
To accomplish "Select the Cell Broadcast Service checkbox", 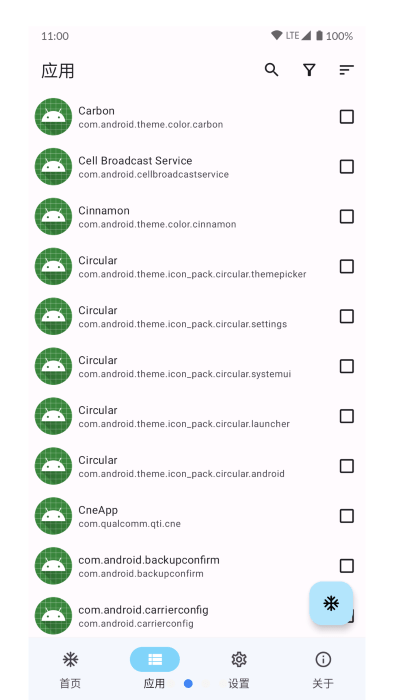I will 347,167.
